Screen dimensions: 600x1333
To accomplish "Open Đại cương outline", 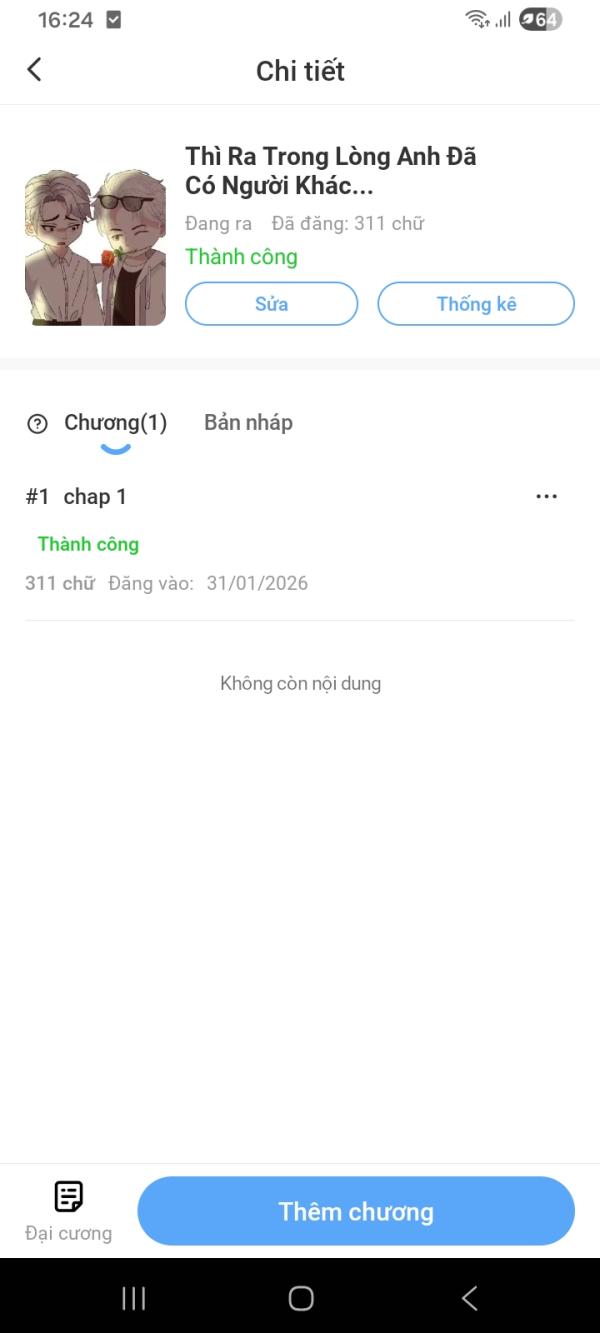I will tap(68, 1211).
